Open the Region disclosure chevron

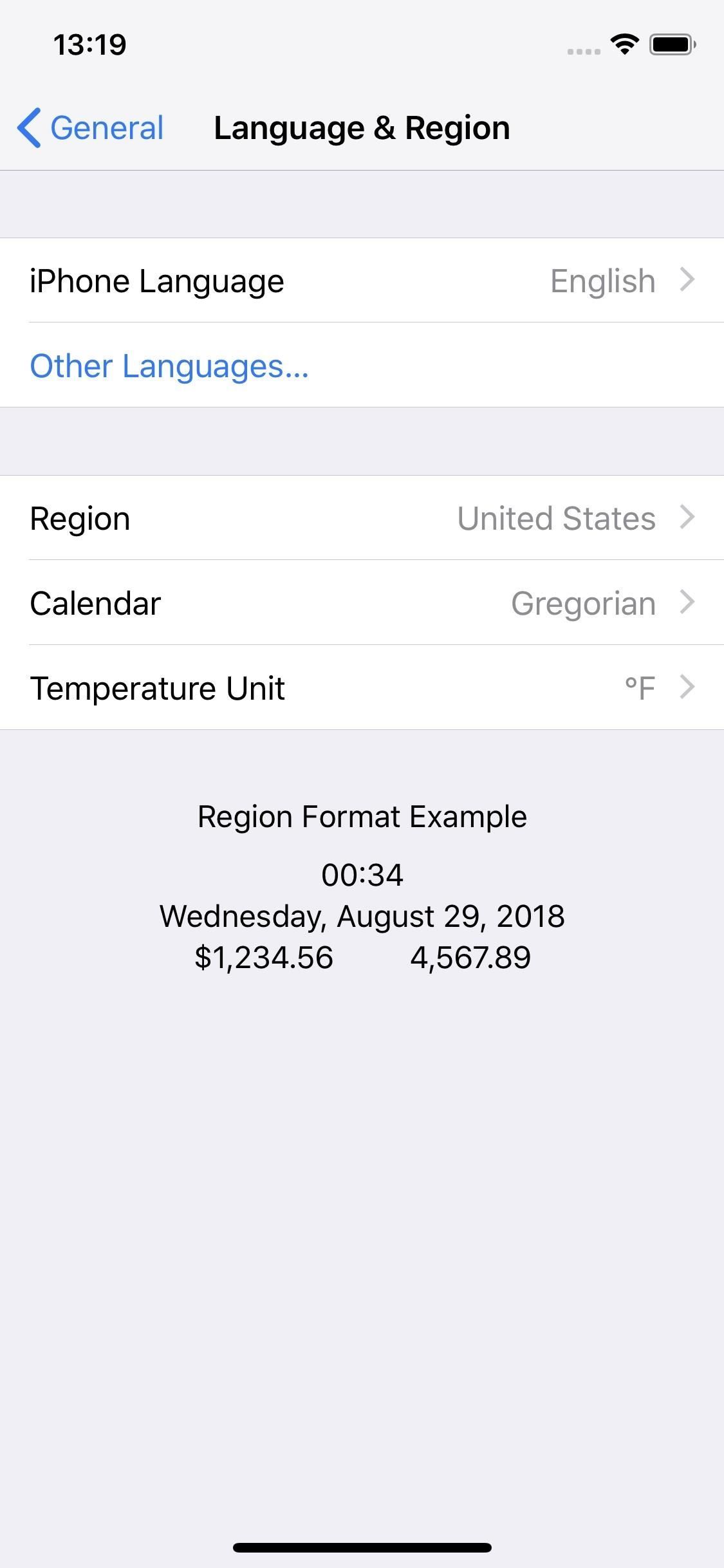coord(689,517)
